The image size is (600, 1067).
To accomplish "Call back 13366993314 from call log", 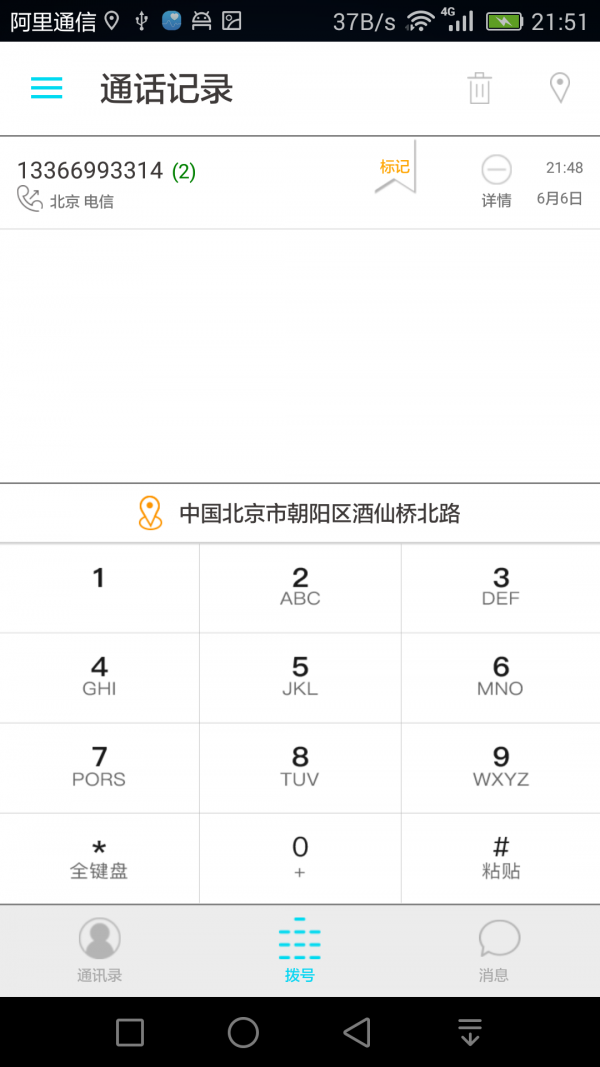I will point(150,183).
